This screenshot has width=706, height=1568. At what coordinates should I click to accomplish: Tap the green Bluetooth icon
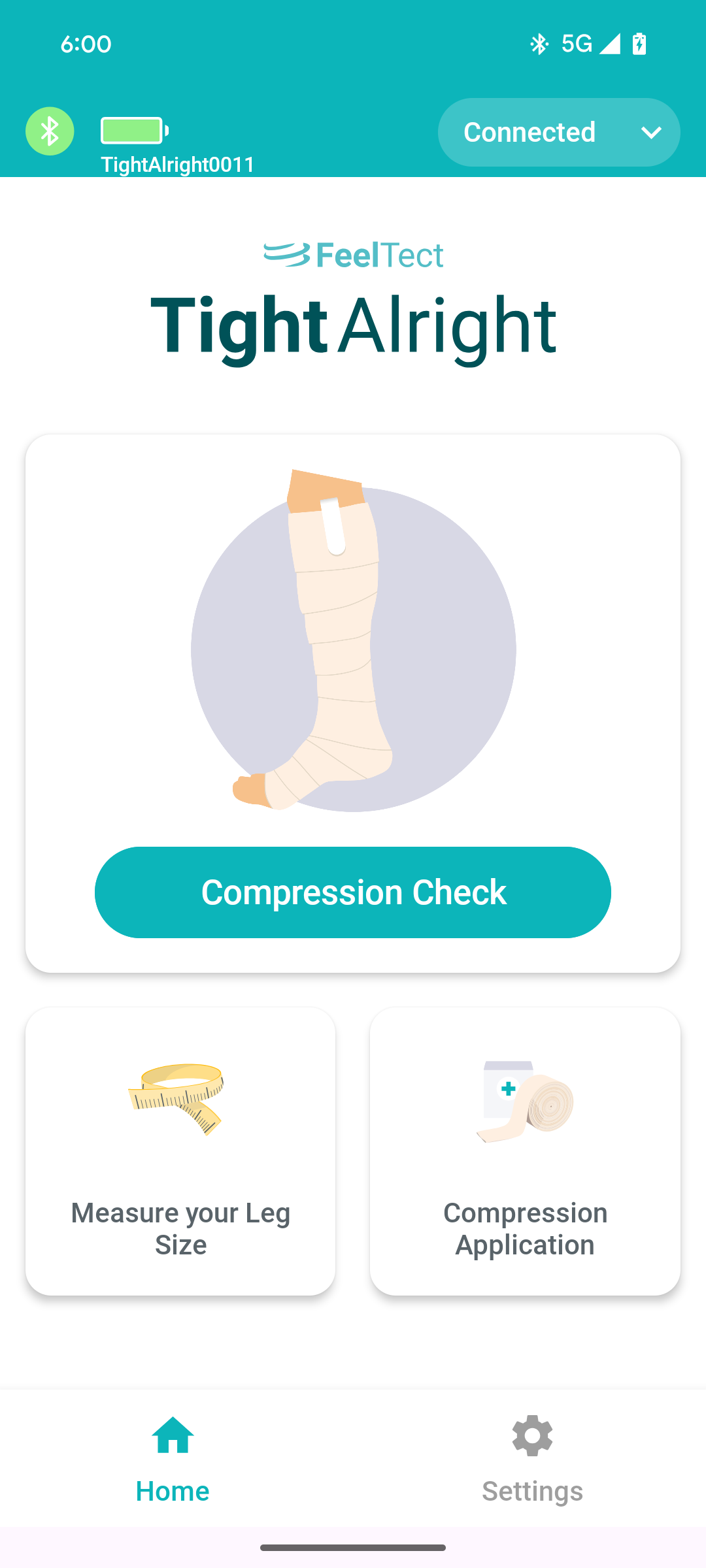[x=50, y=131]
